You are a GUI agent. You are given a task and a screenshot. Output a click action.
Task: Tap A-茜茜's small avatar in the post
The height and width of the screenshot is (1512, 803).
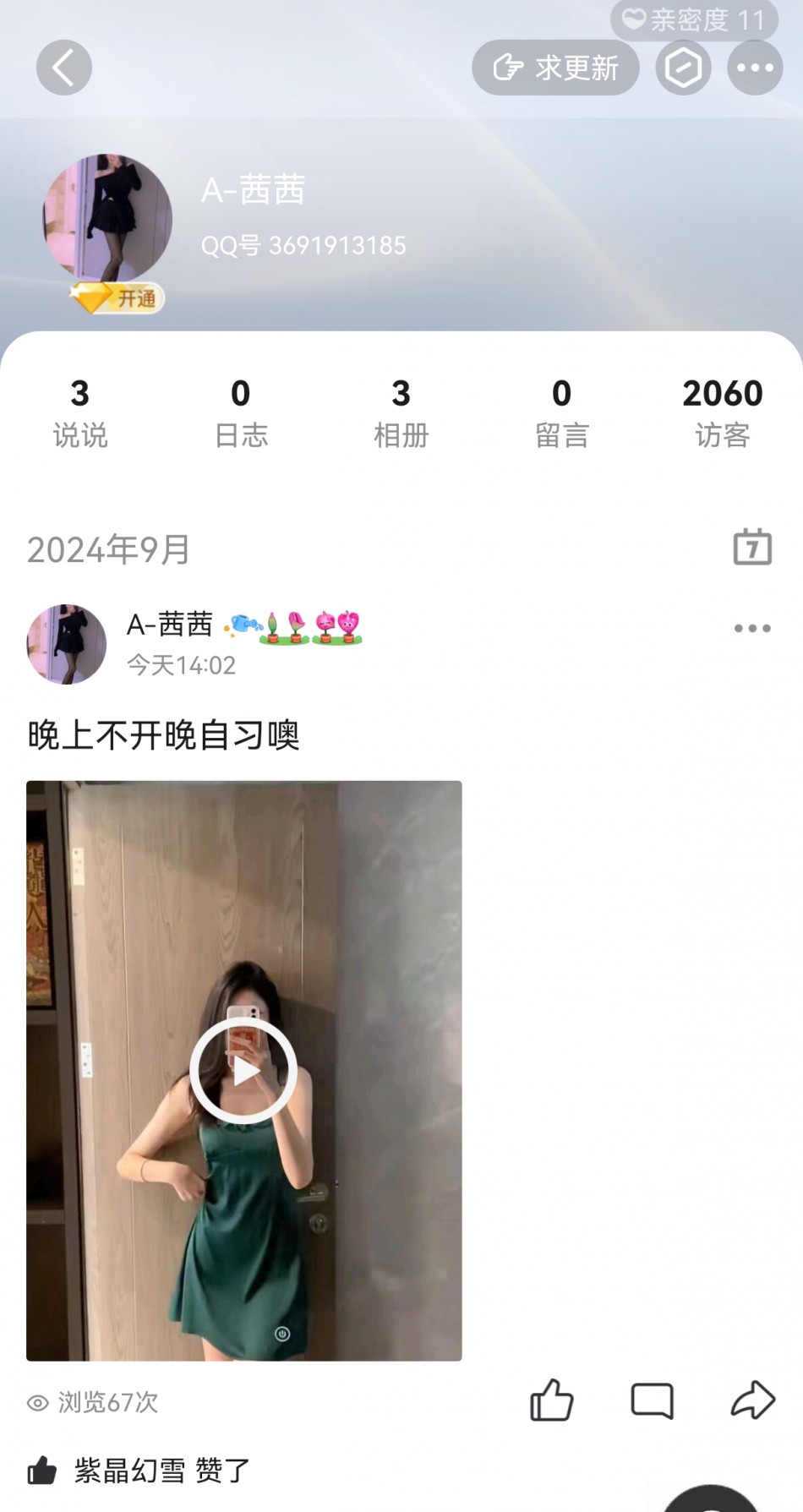point(67,644)
